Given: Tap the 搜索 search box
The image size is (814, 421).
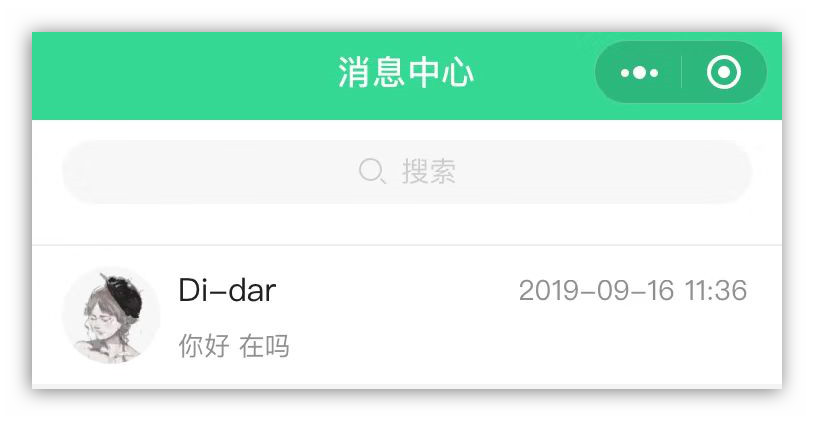Looking at the screenshot, I should pos(407,172).
